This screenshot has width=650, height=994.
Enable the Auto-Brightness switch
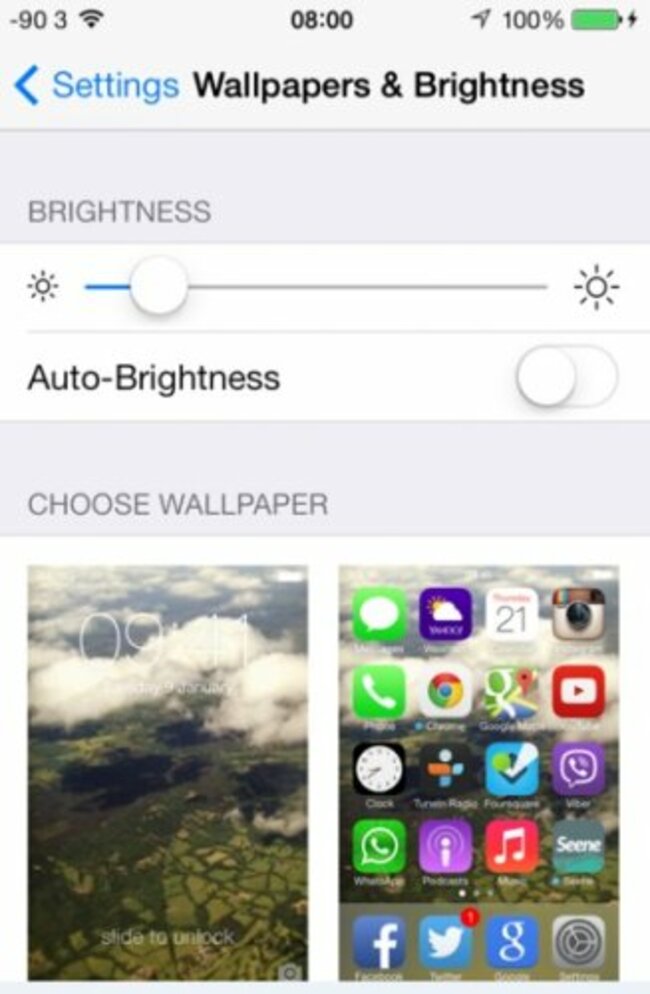567,377
